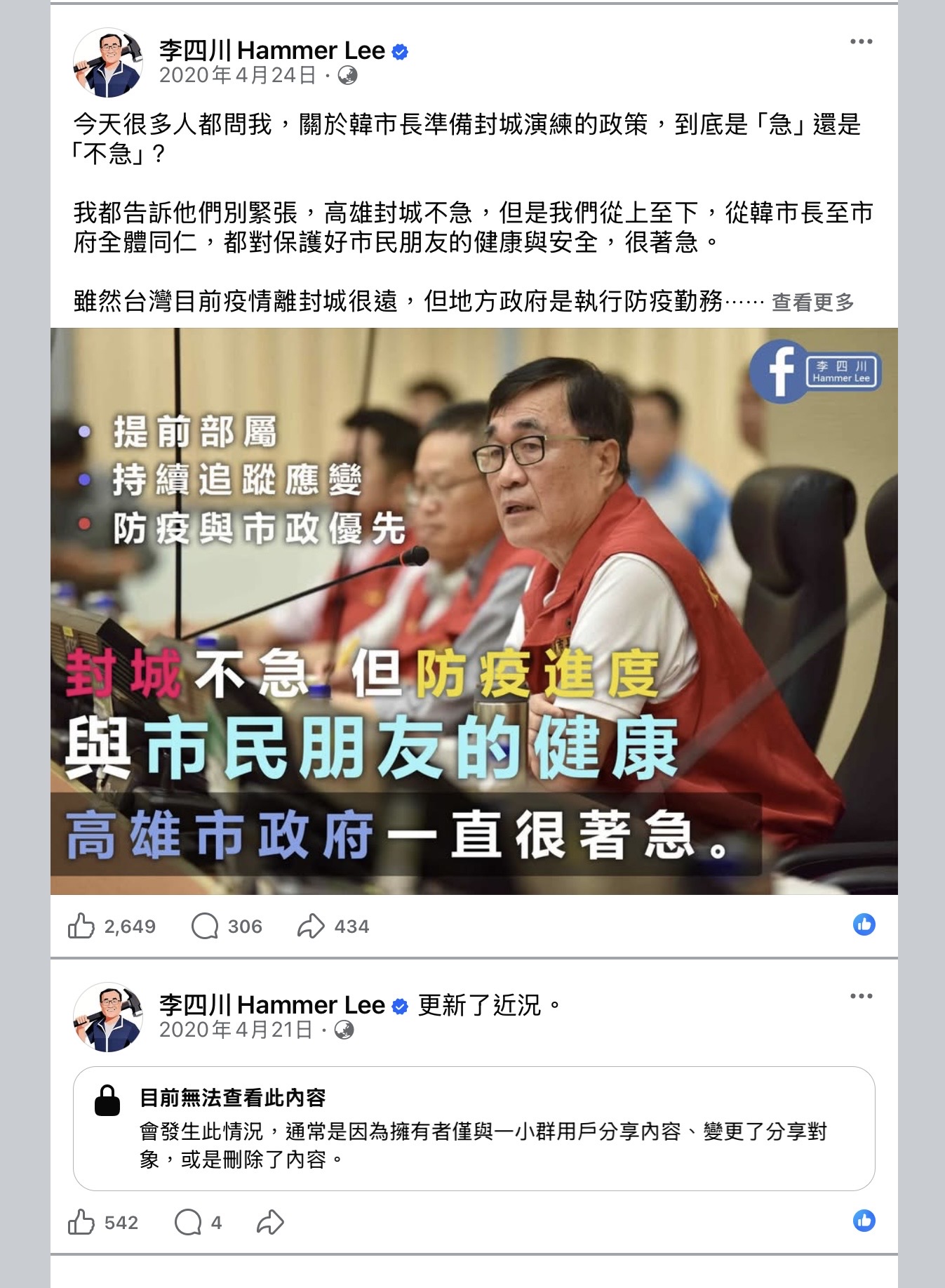The height and width of the screenshot is (1288, 945).
Task: View reactions on the April 24 post
Action: (864, 924)
